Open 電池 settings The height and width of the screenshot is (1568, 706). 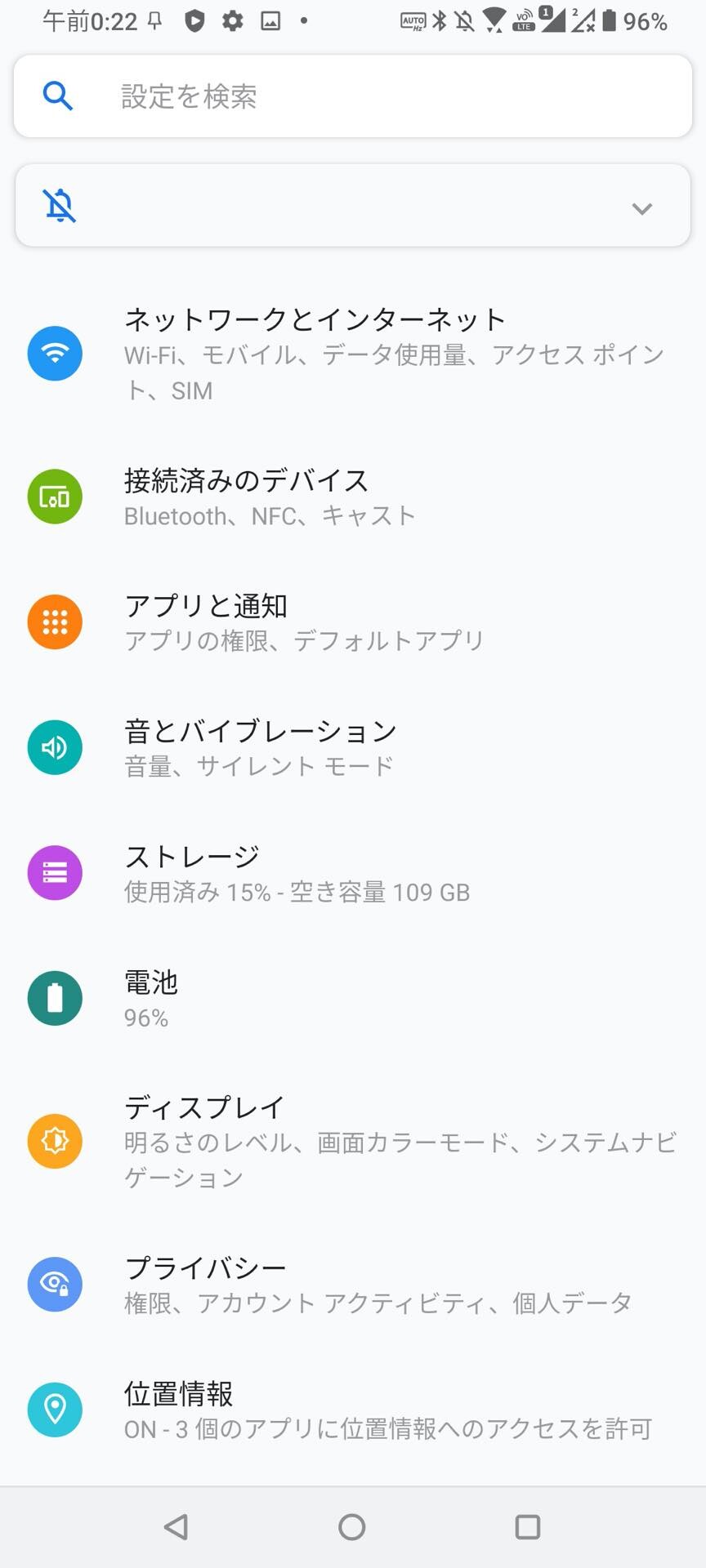[x=353, y=998]
